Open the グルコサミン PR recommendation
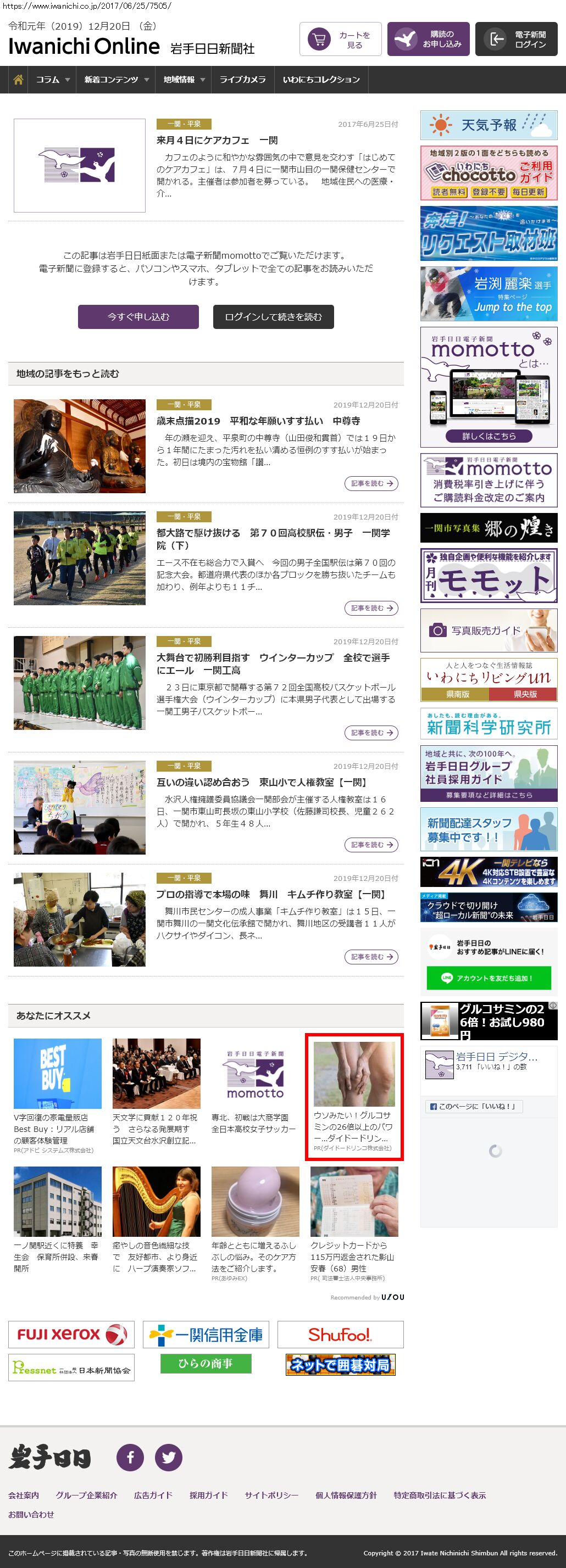Viewport: 566px width, 1568px height. [x=354, y=1096]
